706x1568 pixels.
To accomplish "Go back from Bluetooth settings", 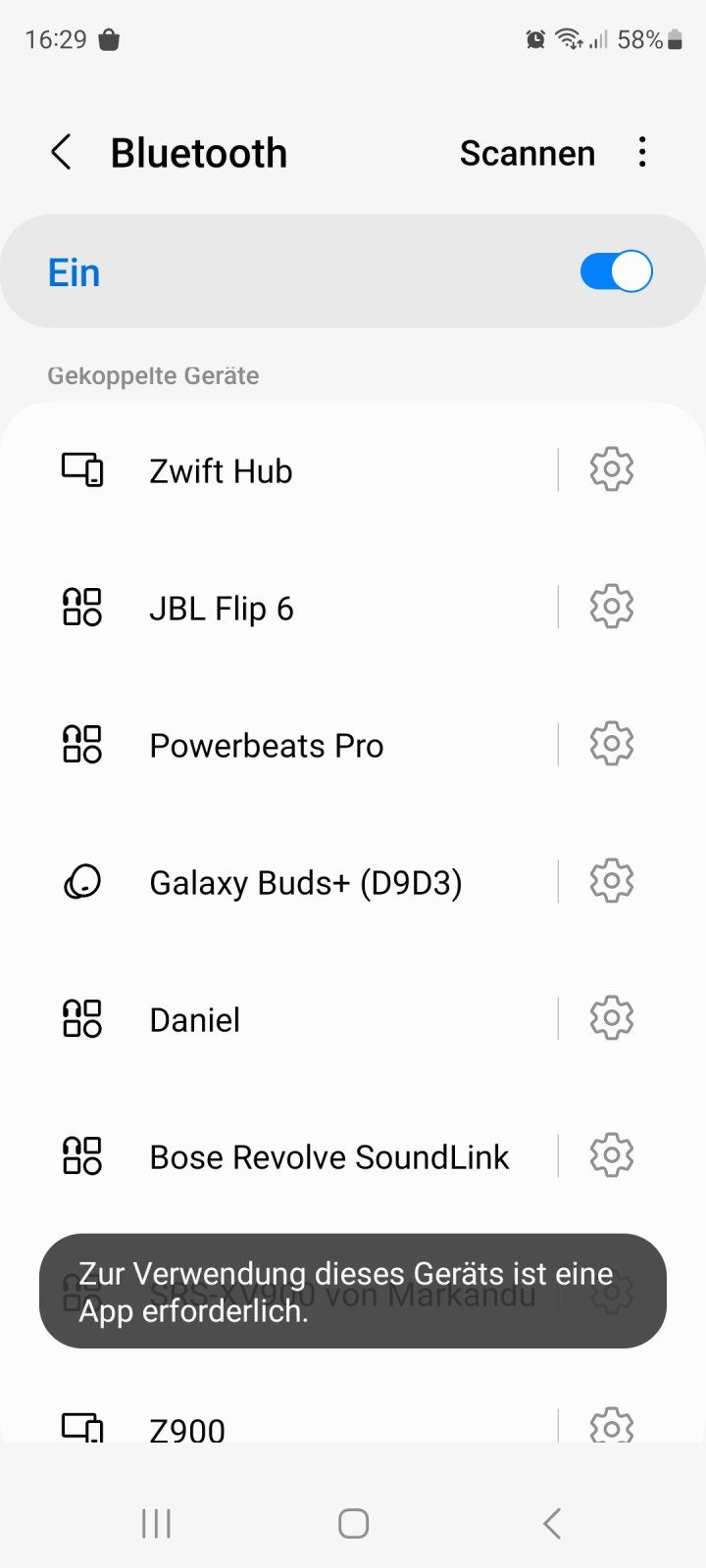I will click(61, 153).
